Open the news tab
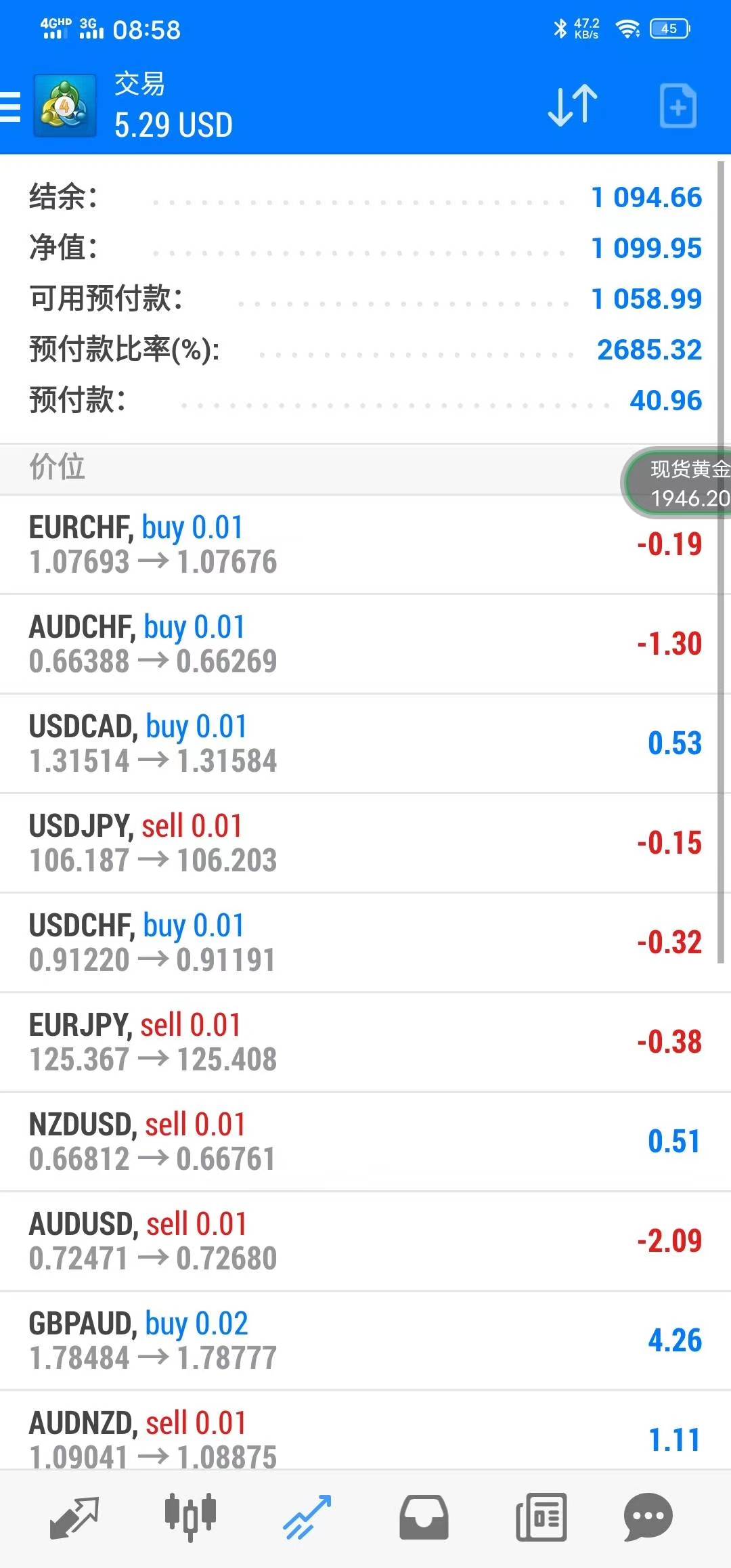Screen dimensions: 731x1568 click(541, 1517)
